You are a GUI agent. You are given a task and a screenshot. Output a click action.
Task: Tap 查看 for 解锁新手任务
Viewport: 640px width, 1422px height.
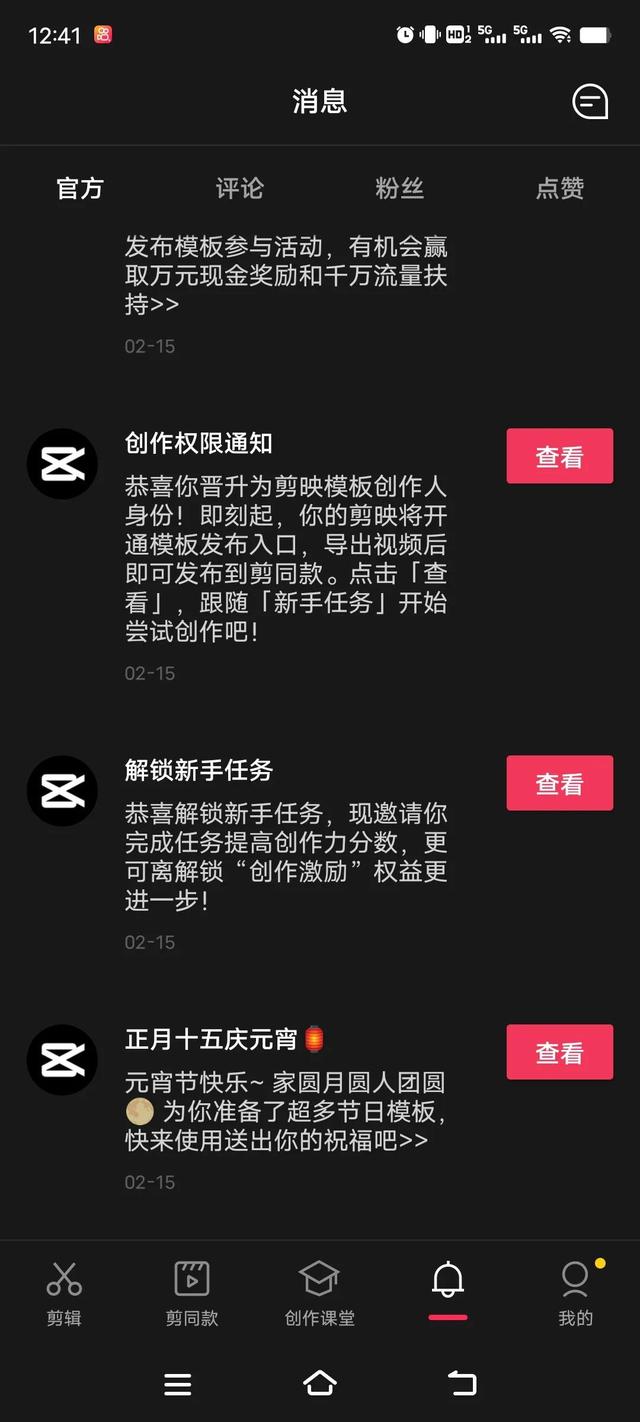[x=559, y=784]
